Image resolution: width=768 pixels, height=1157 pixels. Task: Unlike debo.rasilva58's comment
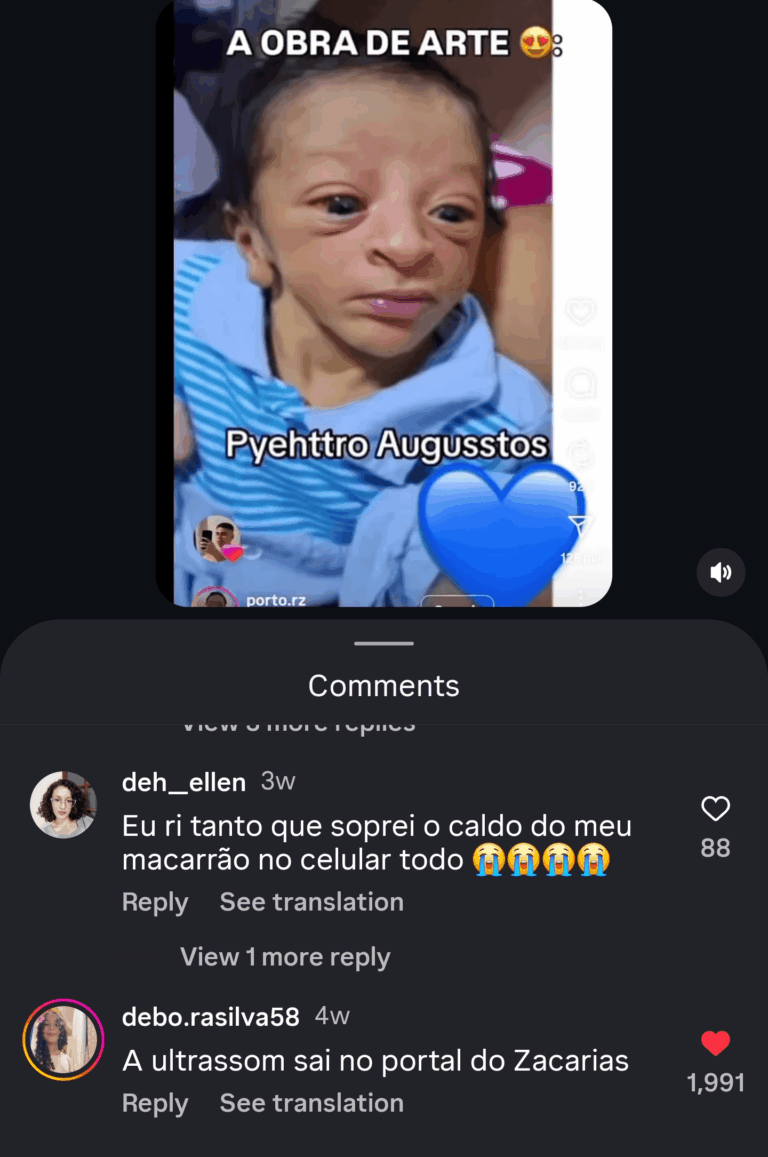(x=715, y=1043)
